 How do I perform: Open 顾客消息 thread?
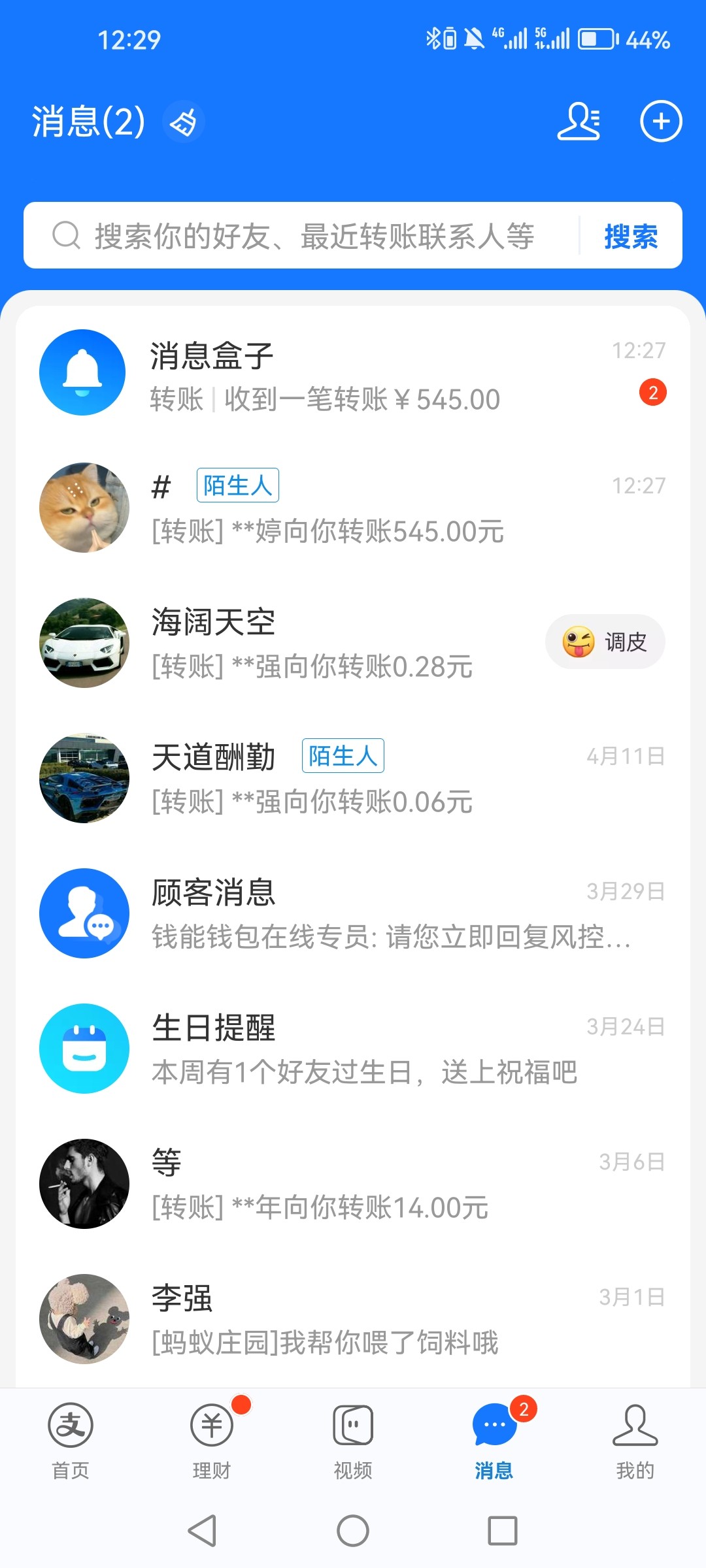coord(353,914)
